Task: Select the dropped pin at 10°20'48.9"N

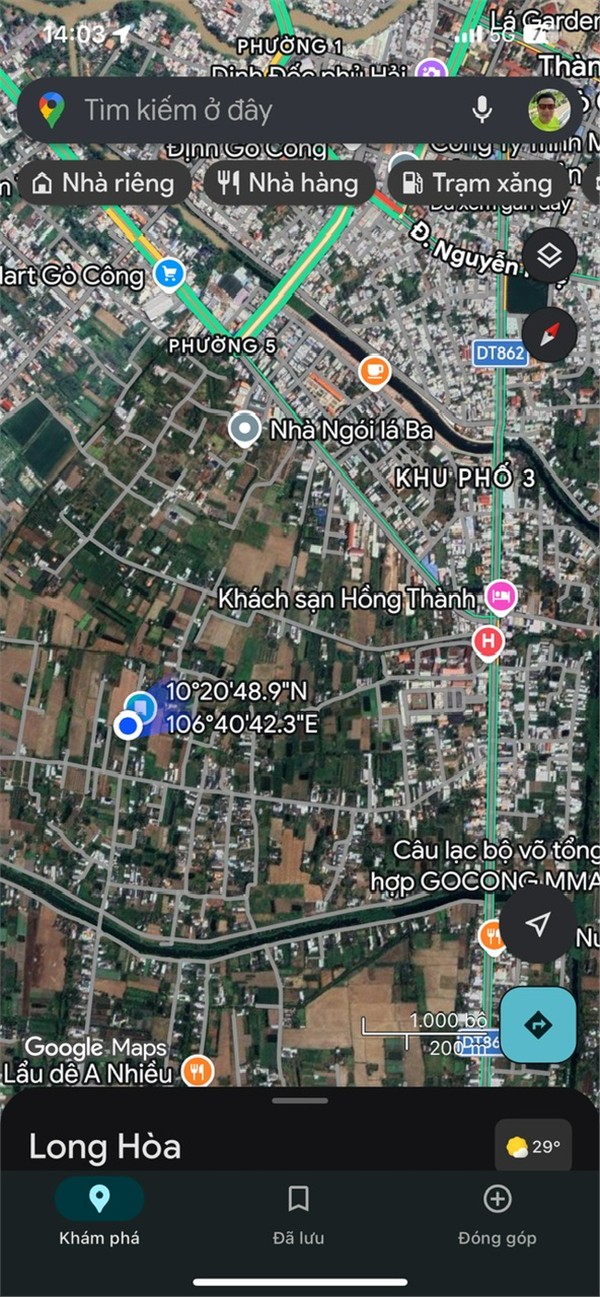Action: (x=141, y=705)
